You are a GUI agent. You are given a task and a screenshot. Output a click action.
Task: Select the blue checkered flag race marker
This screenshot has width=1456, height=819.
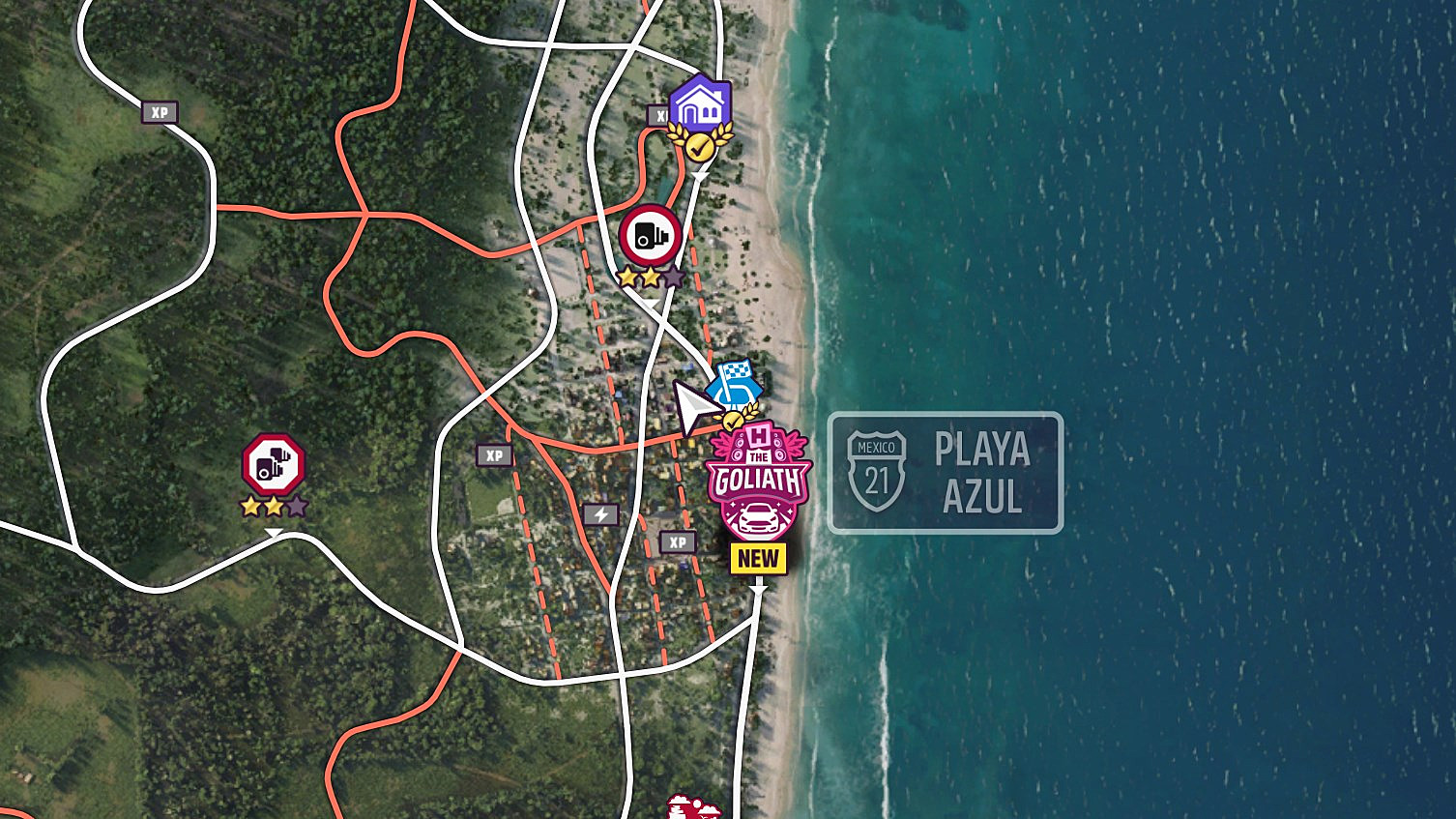[736, 383]
